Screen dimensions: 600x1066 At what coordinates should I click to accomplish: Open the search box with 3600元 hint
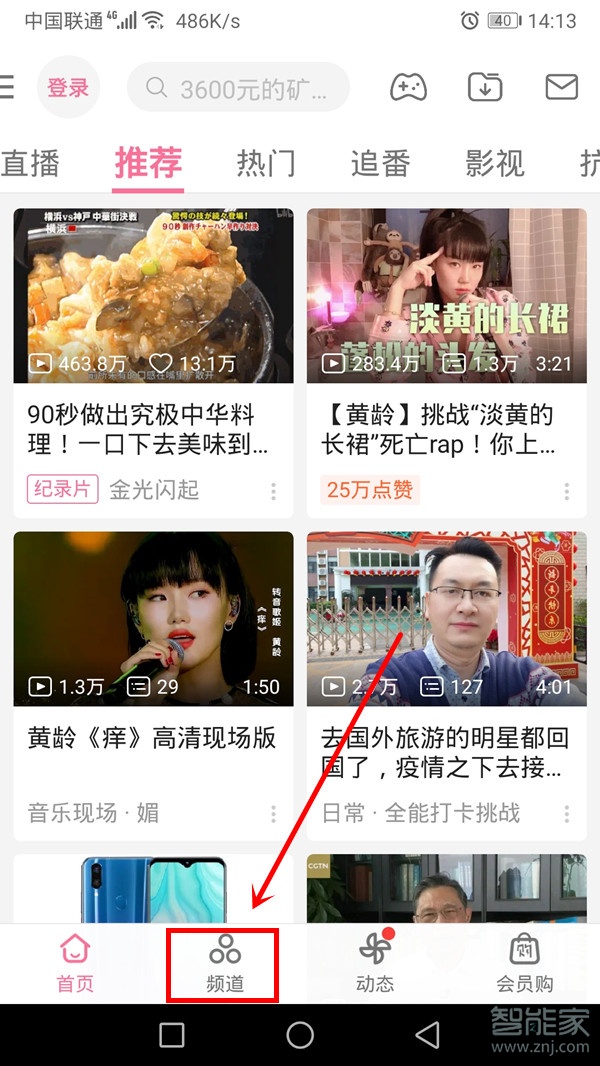click(238, 88)
